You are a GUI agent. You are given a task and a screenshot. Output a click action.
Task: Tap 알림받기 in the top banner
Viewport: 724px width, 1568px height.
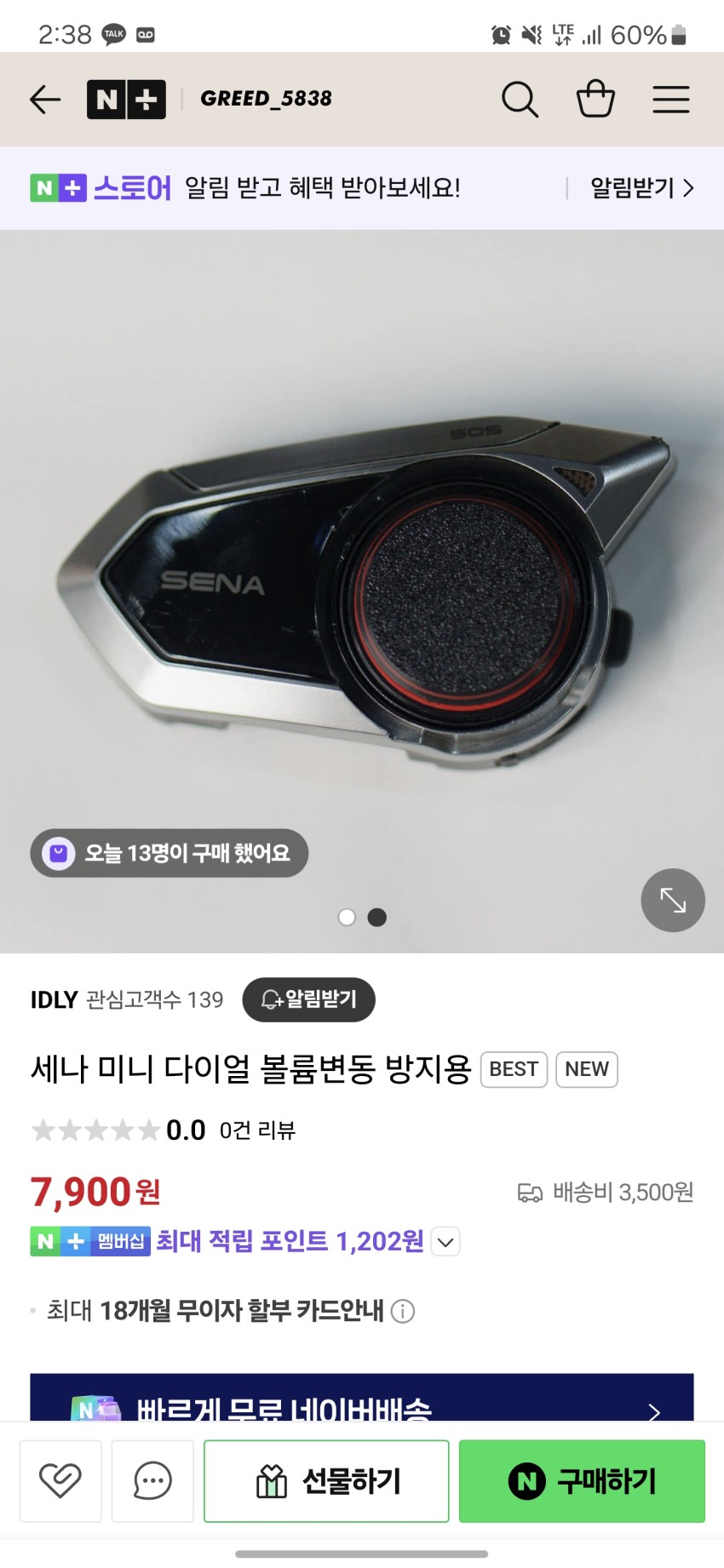[x=641, y=188]
